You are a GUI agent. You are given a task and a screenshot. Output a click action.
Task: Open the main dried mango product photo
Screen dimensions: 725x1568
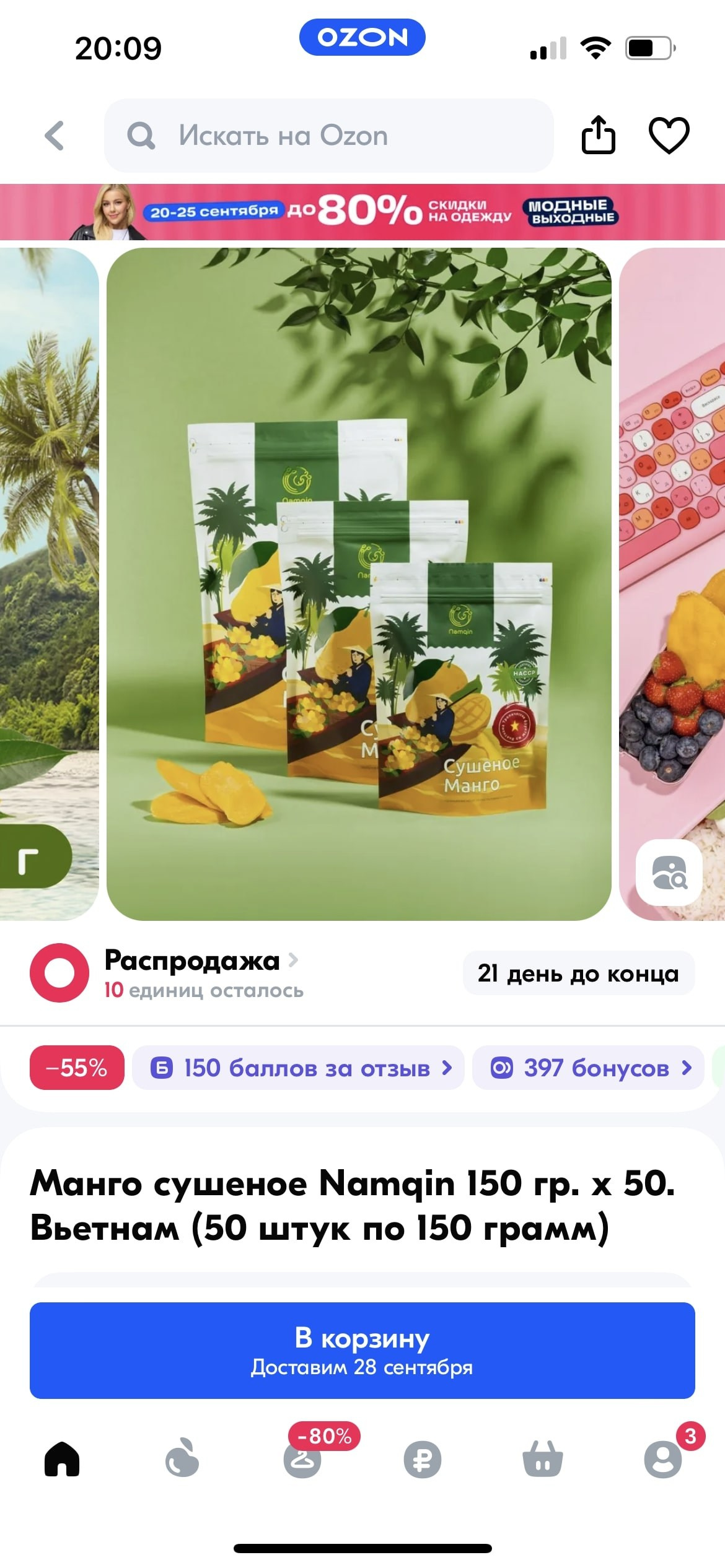point(359,583)
